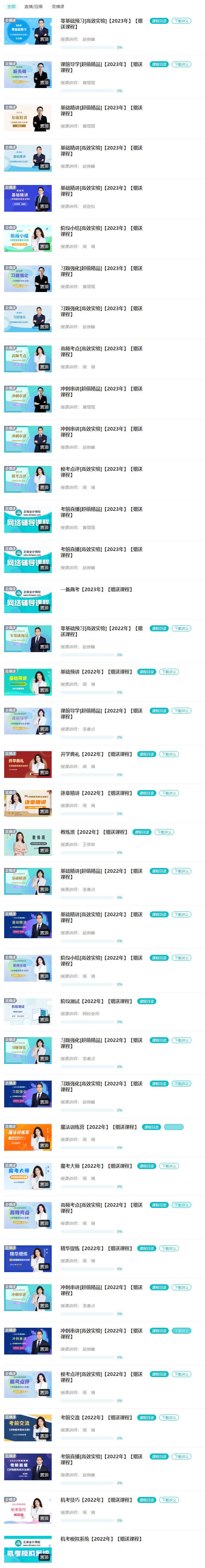The width and height of the screenshot is (205, 1568).
Task: Open 课程目录 for 零基础预习[高效实验]【2023年】
Action: pos(159,21)
